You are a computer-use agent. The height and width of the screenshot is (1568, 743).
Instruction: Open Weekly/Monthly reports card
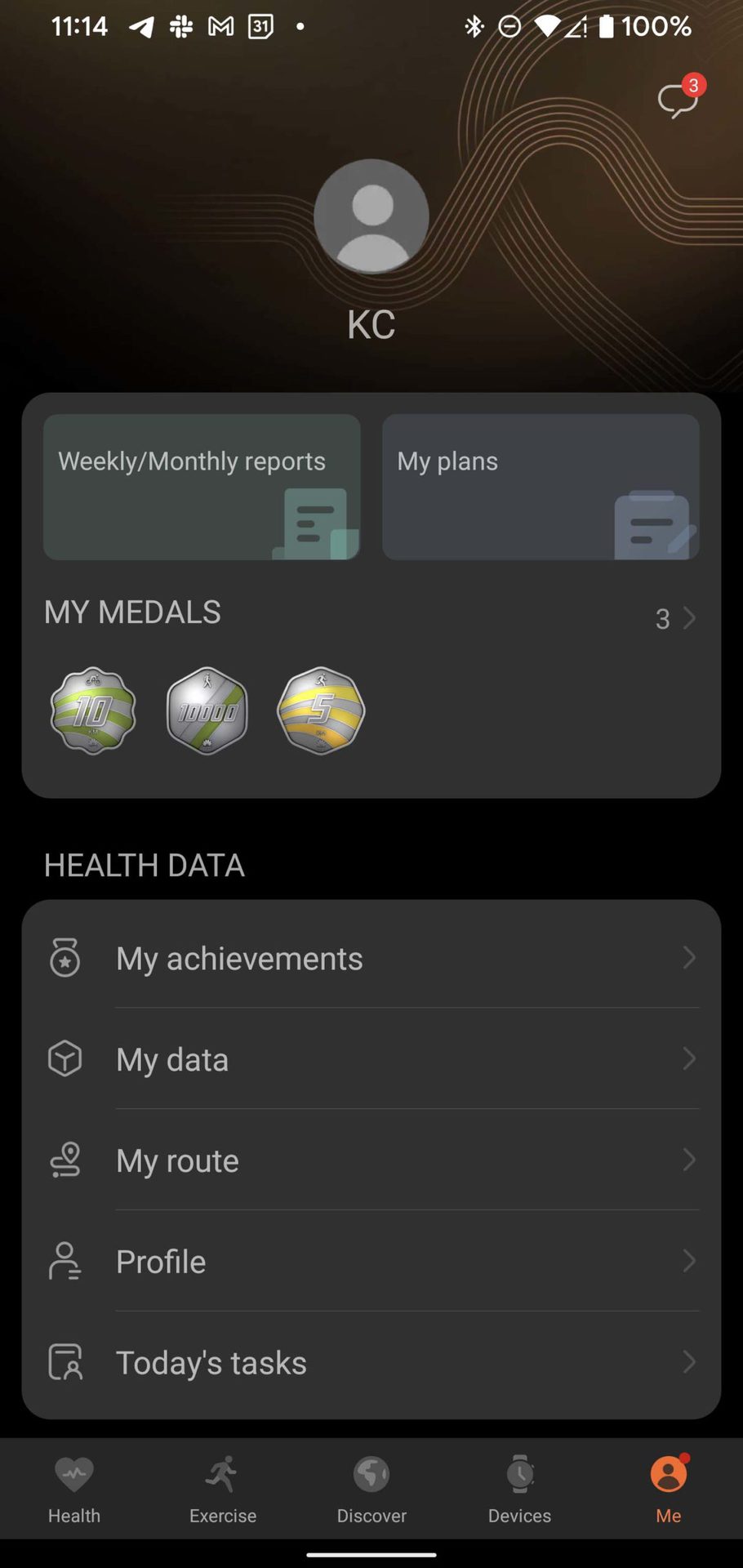point(202,487)
